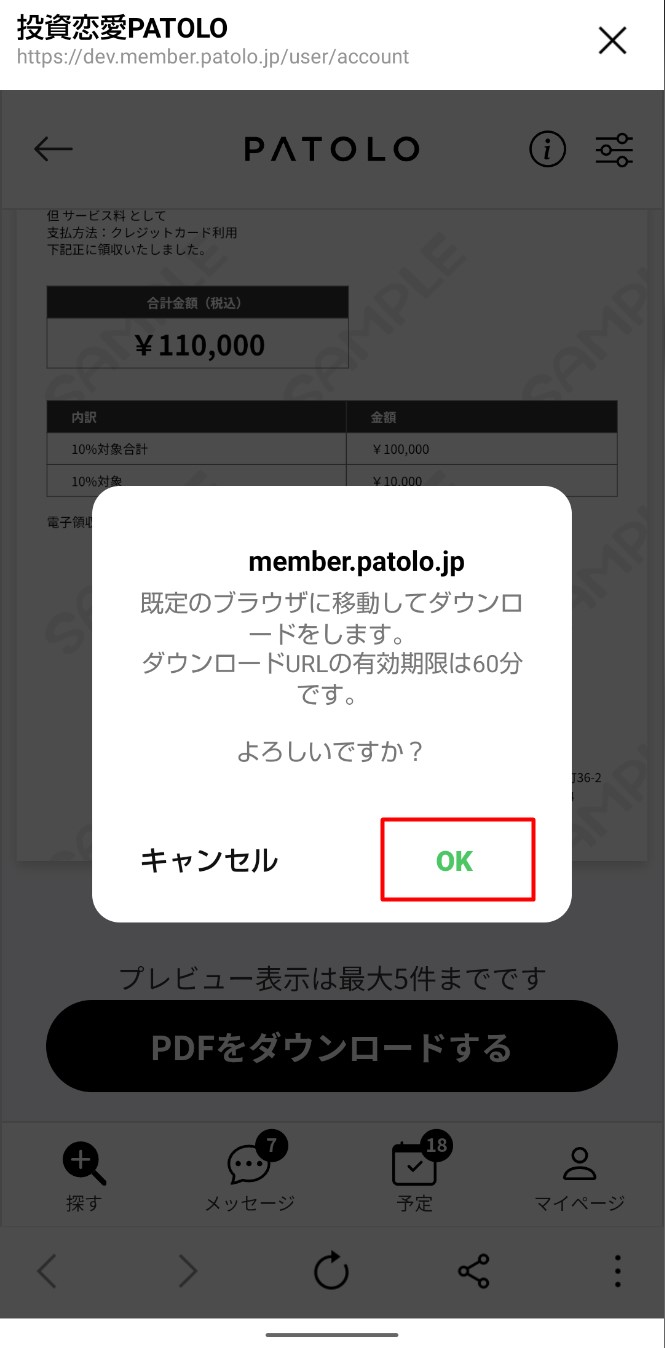Go forward in browser history
The height and width of the screenshot is (1348, 665).
click(x=188, y=1271)
